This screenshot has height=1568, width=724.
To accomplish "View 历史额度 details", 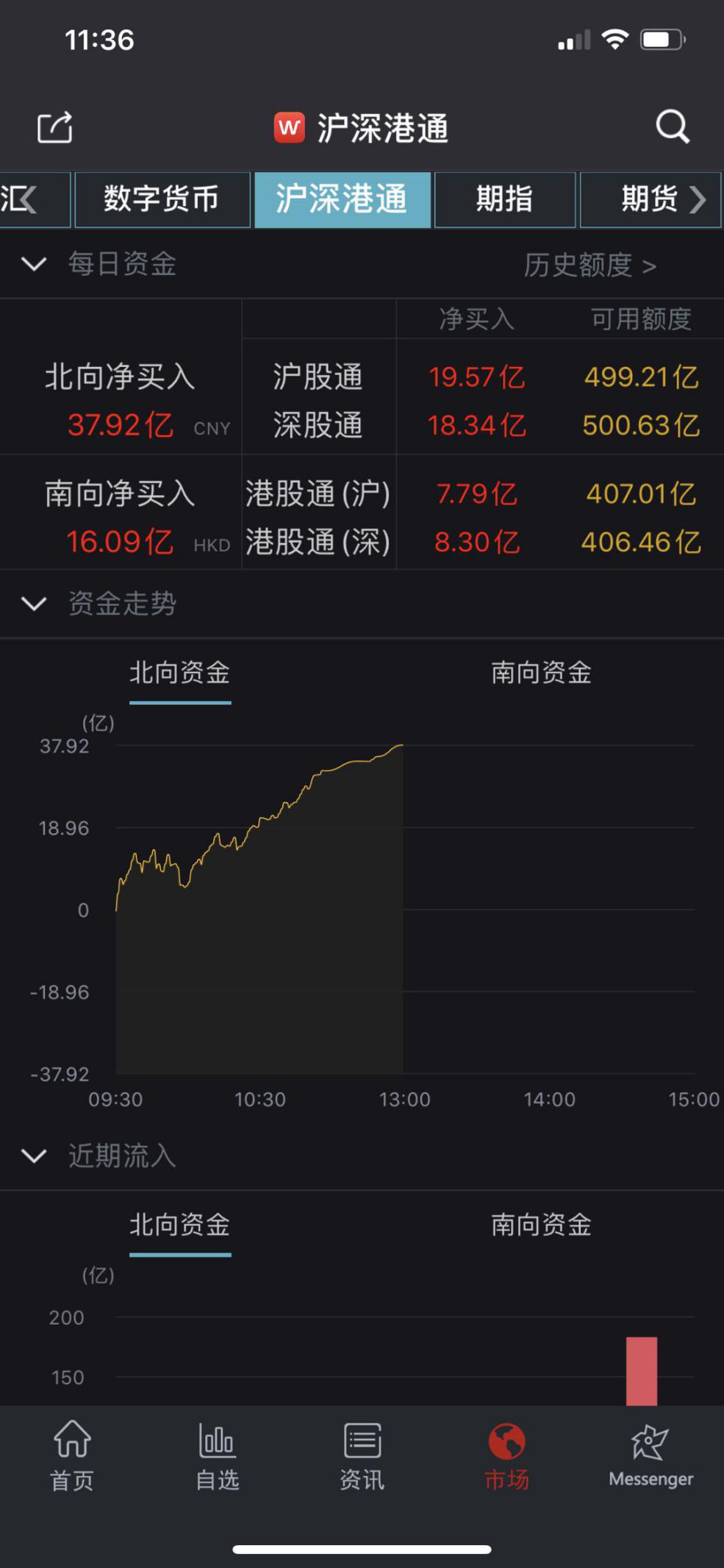I will [589, 265].
